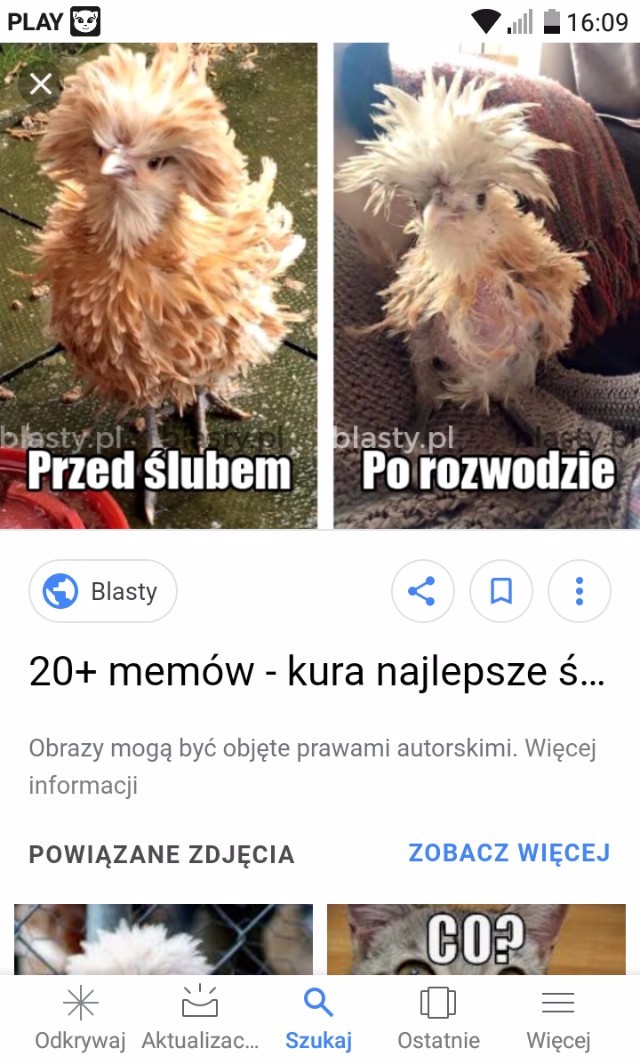Open the three-dot overflow menu

579,591
